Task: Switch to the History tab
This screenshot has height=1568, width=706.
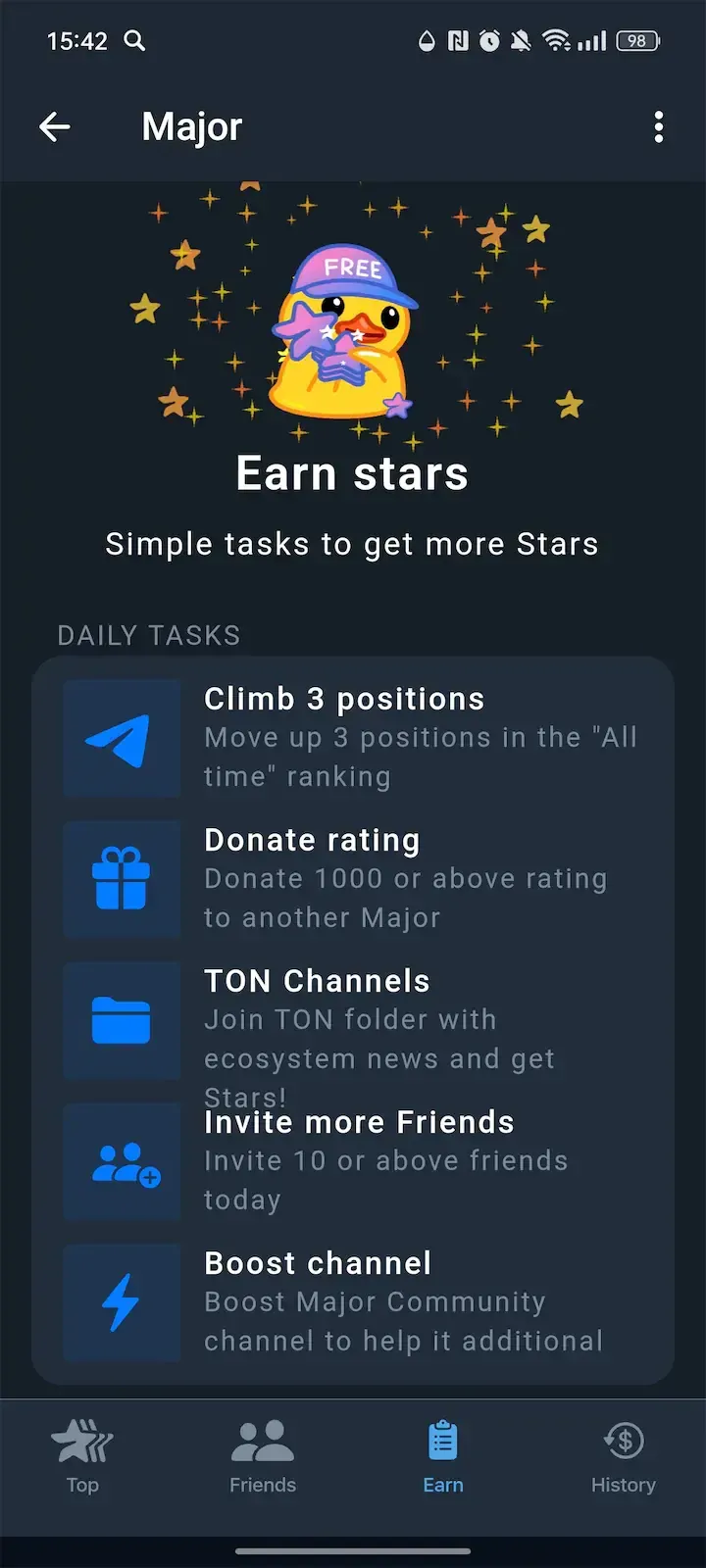Action: point(624,1457)
